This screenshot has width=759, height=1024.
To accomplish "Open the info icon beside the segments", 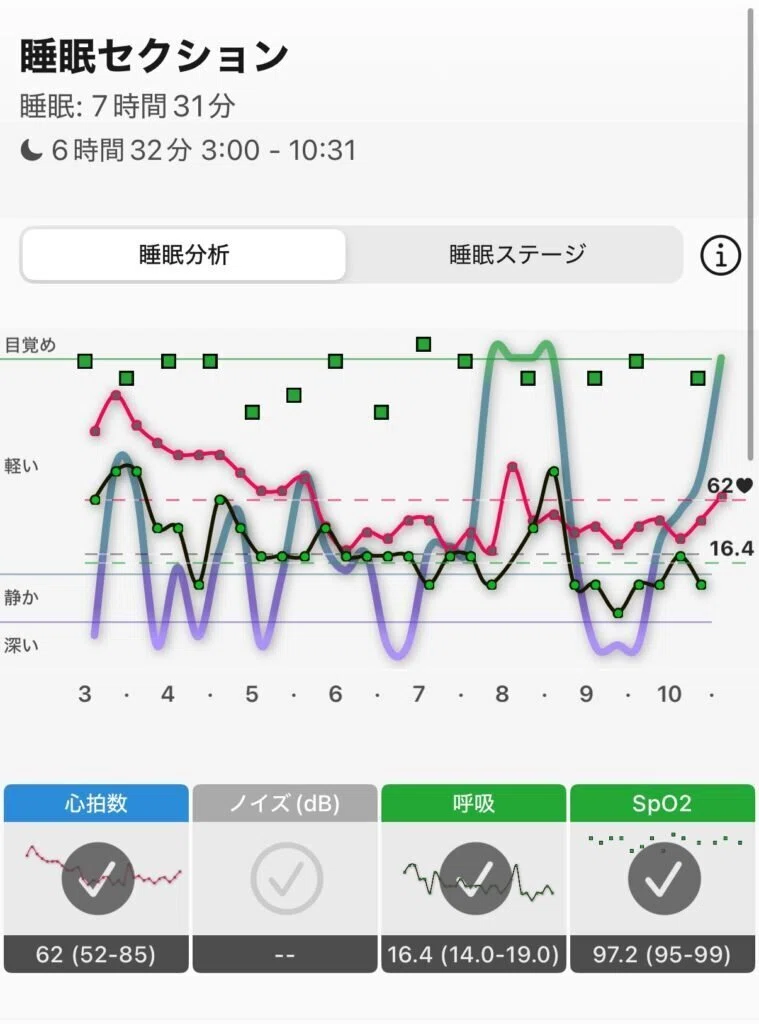I will (720, 255).
